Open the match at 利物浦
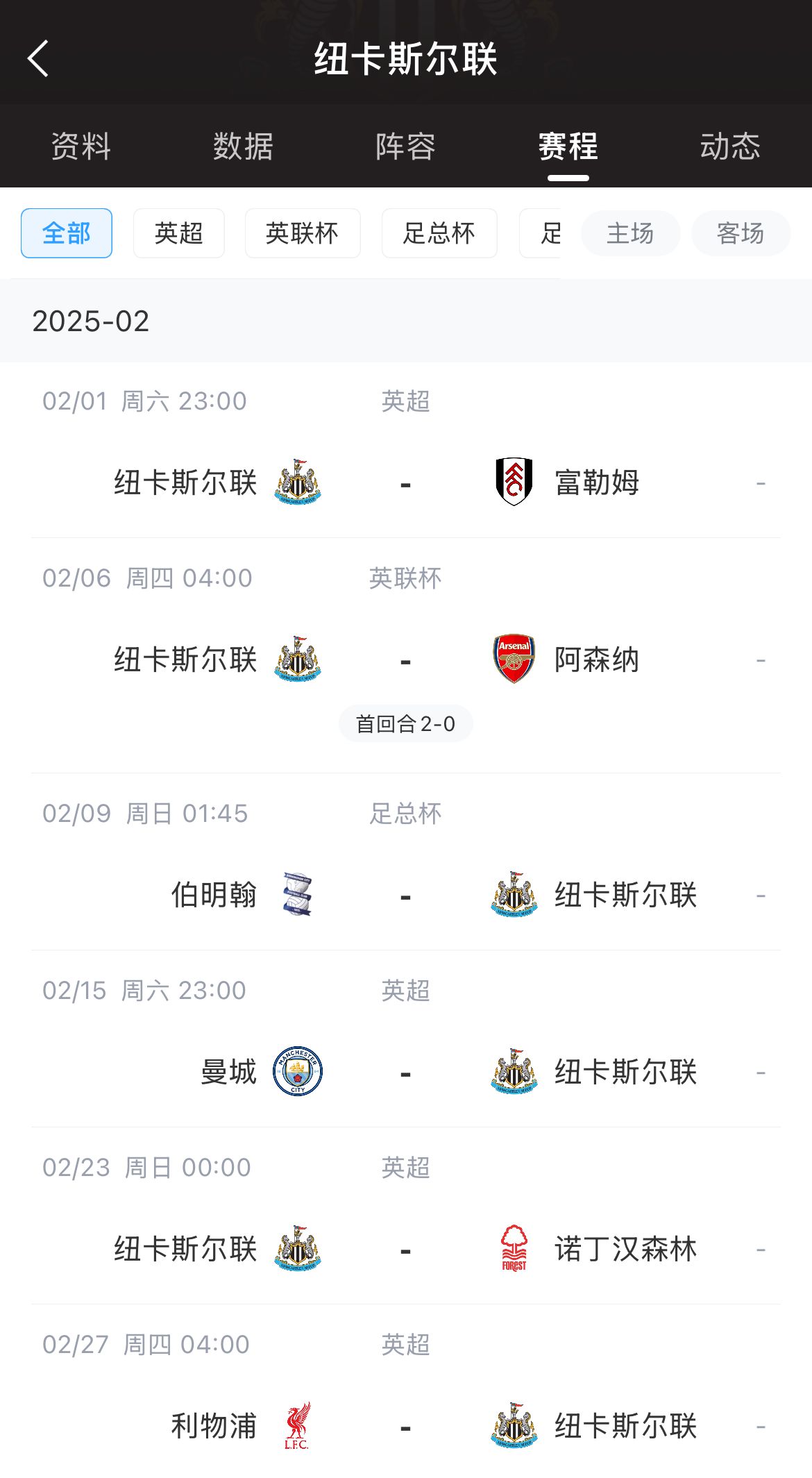812x1478 pixels. 406,1426
